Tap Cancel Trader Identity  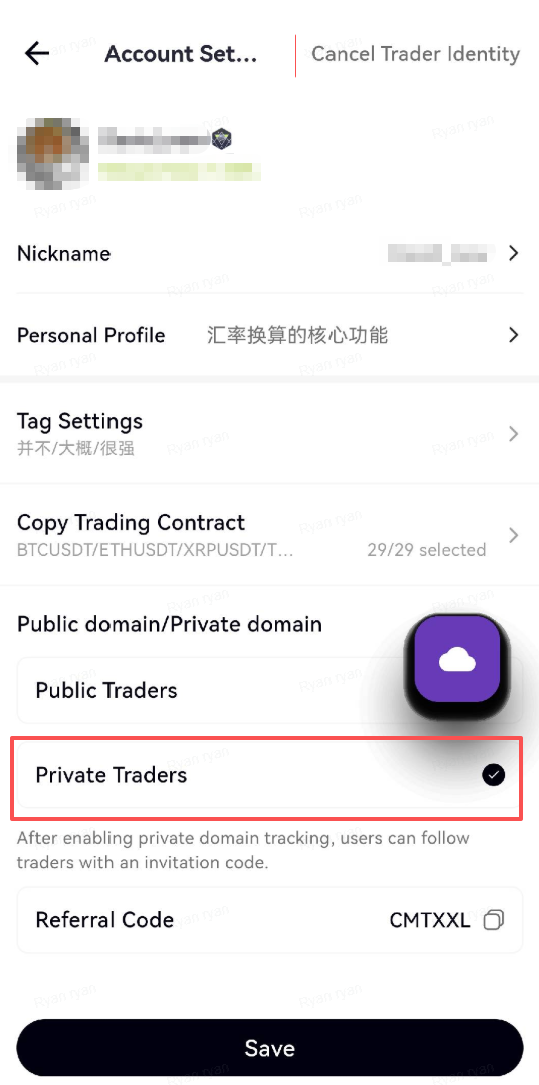415,54
